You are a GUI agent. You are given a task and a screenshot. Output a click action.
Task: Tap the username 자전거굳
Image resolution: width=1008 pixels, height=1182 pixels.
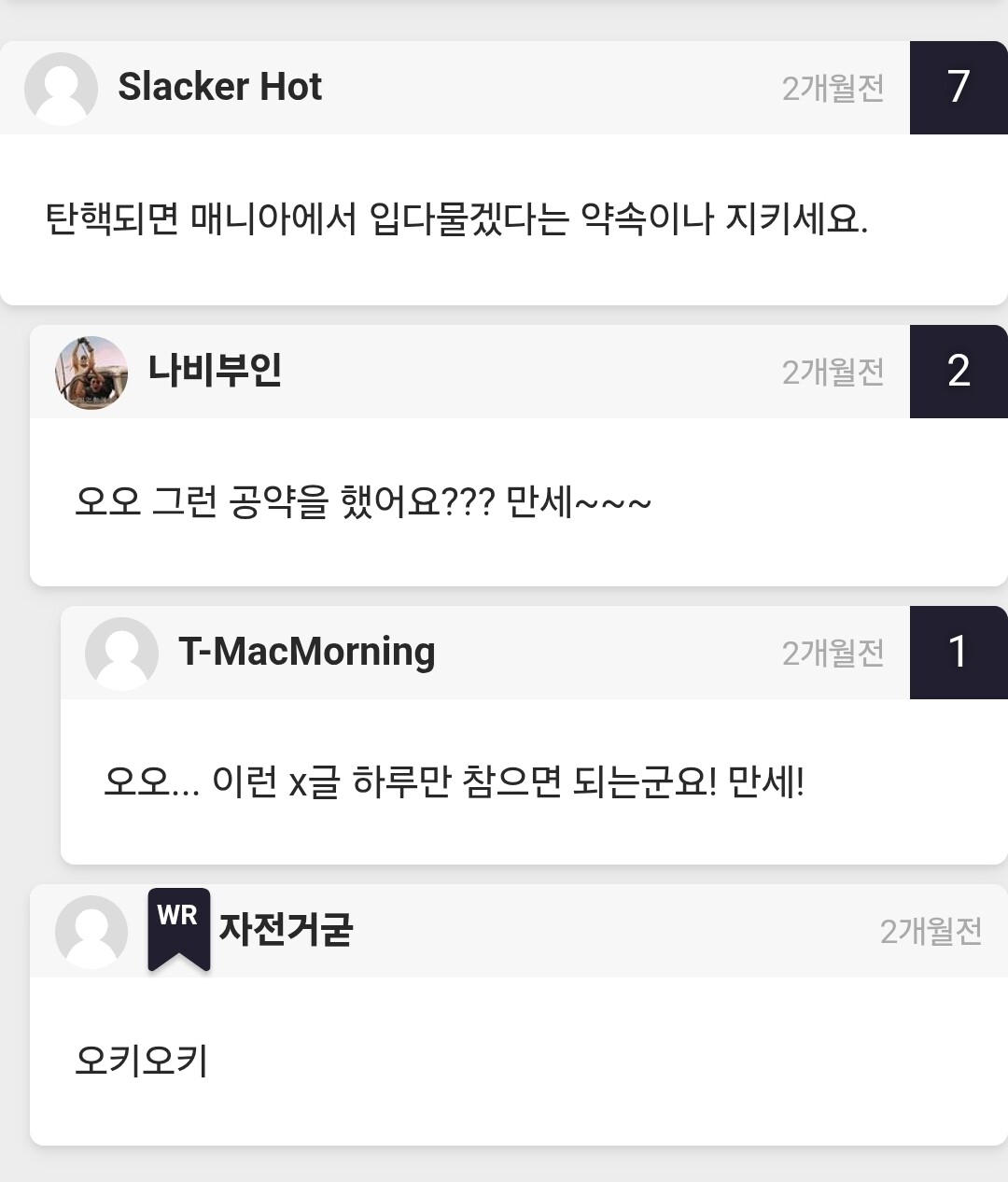coord(286,930)
